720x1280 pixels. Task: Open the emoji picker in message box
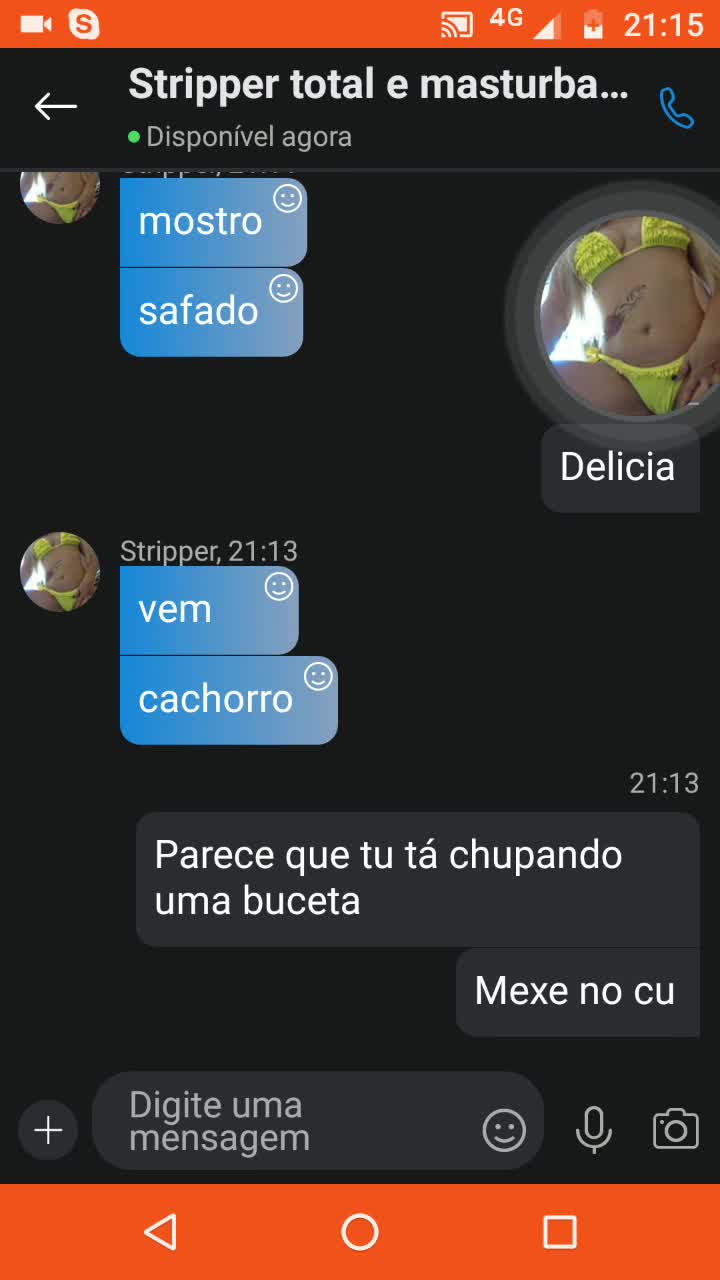(504, 1130)
